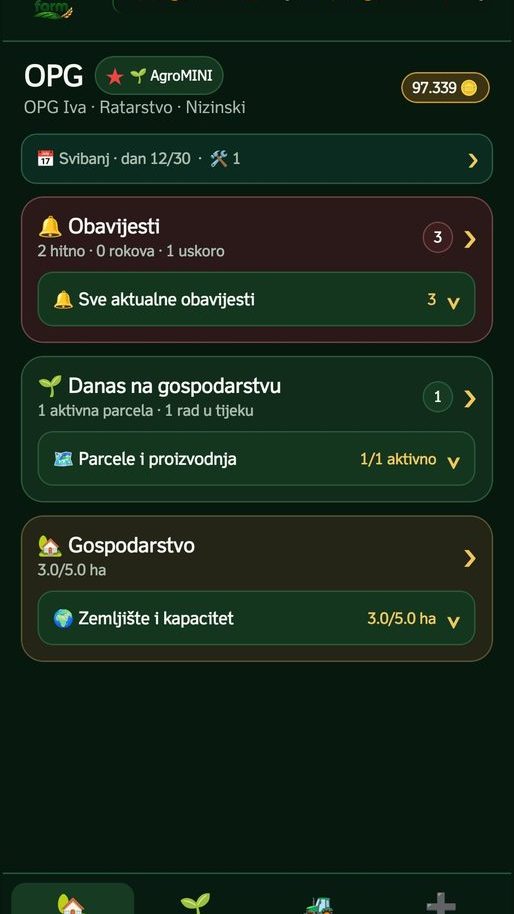Switch to the seedling tab

tap(195, 901)
